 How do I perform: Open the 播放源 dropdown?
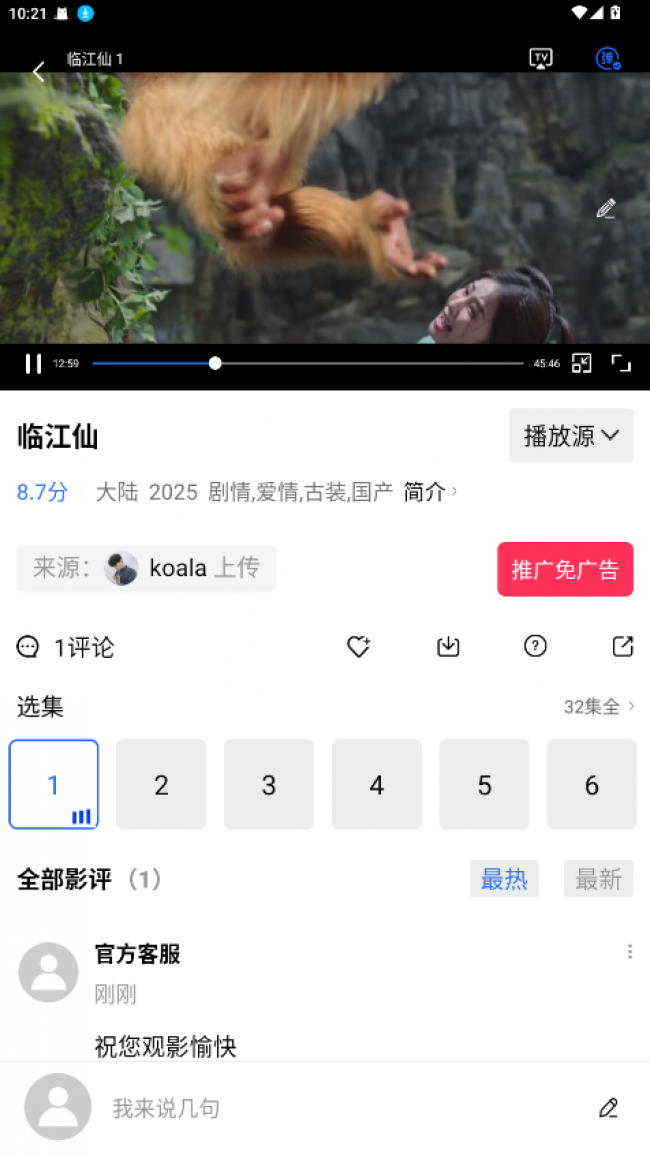tap(571, 436)
